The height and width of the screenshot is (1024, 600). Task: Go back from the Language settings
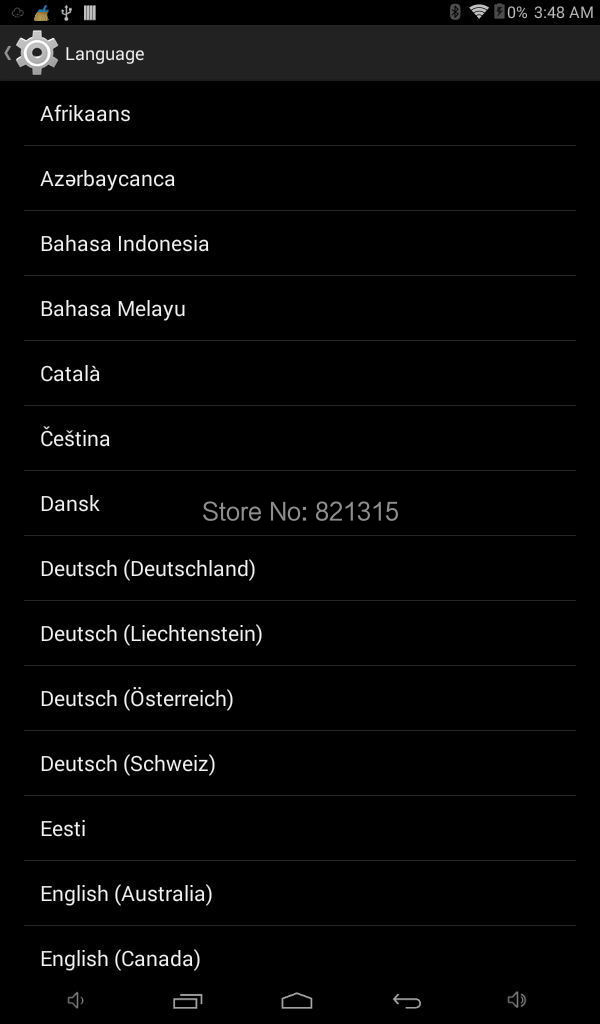tap(30, 53)
